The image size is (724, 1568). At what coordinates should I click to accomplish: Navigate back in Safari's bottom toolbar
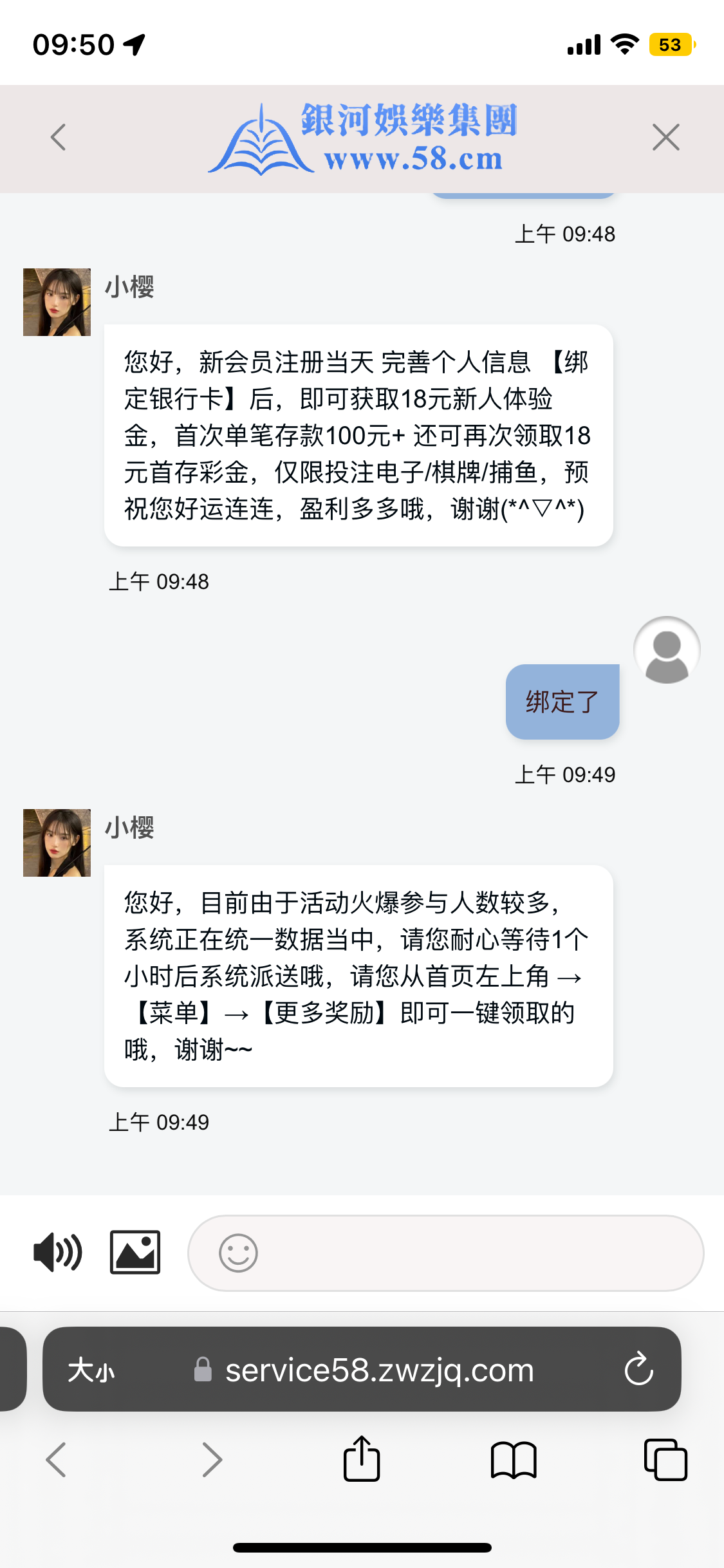[57, 1459]
